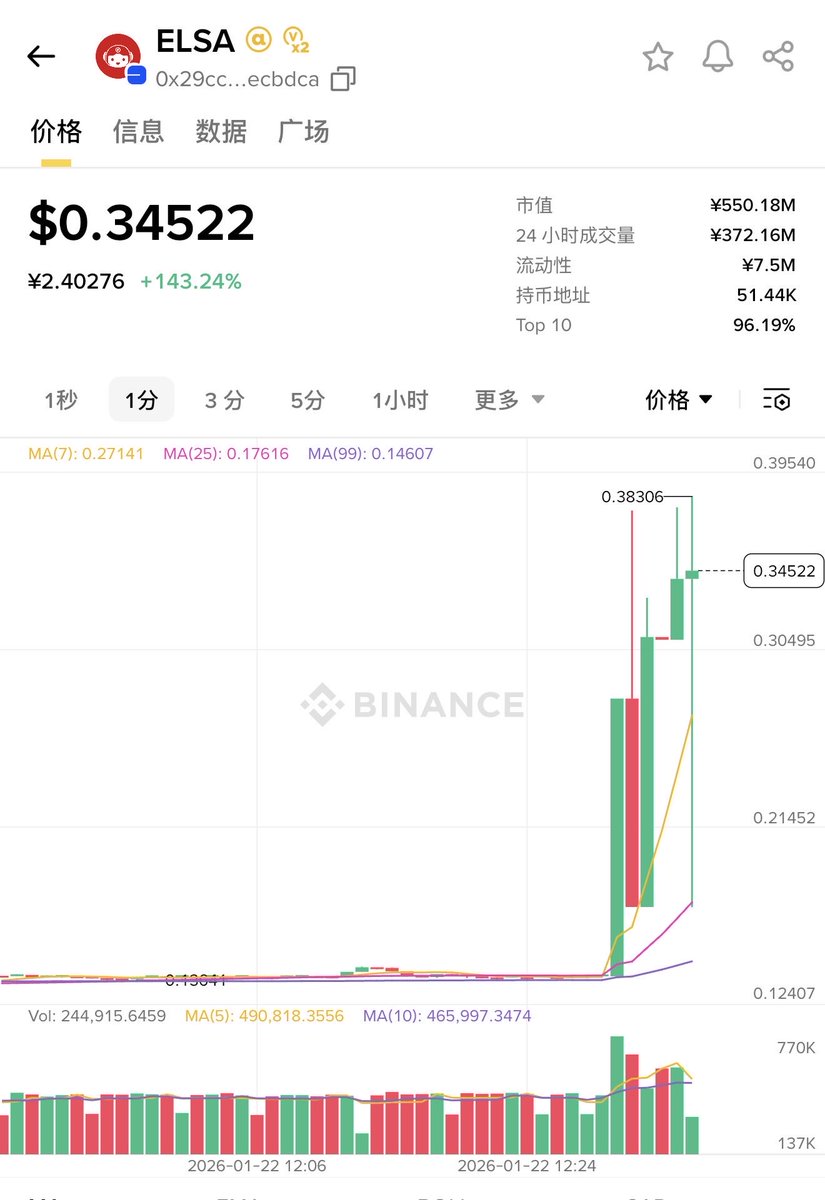825x1200 pixels.
Task: Switch to the 数据 tab
Action: (x=220, y=131)
